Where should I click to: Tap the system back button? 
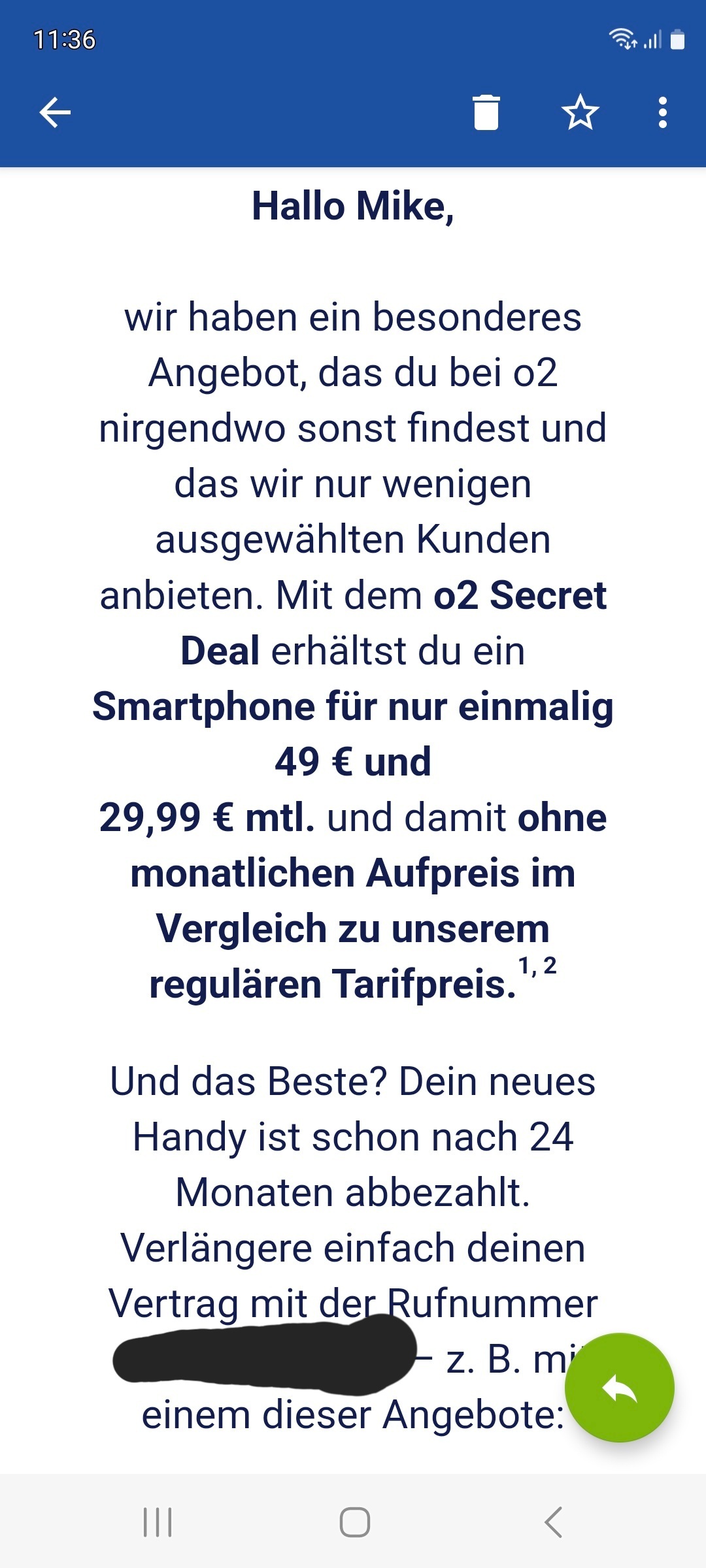pyautogui.click(x=553, y=1522)
